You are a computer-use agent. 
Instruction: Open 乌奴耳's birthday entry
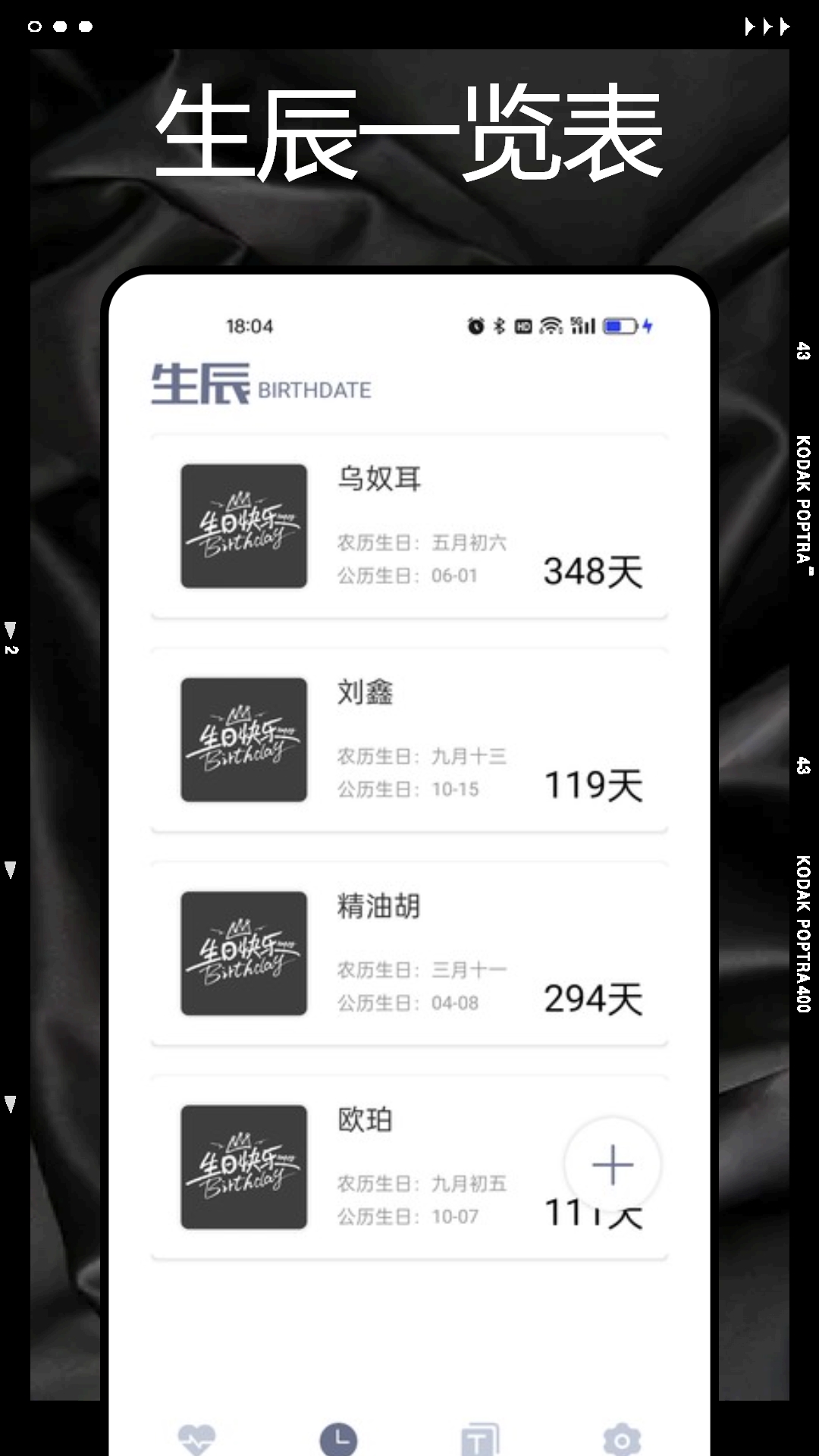[409, 525]
